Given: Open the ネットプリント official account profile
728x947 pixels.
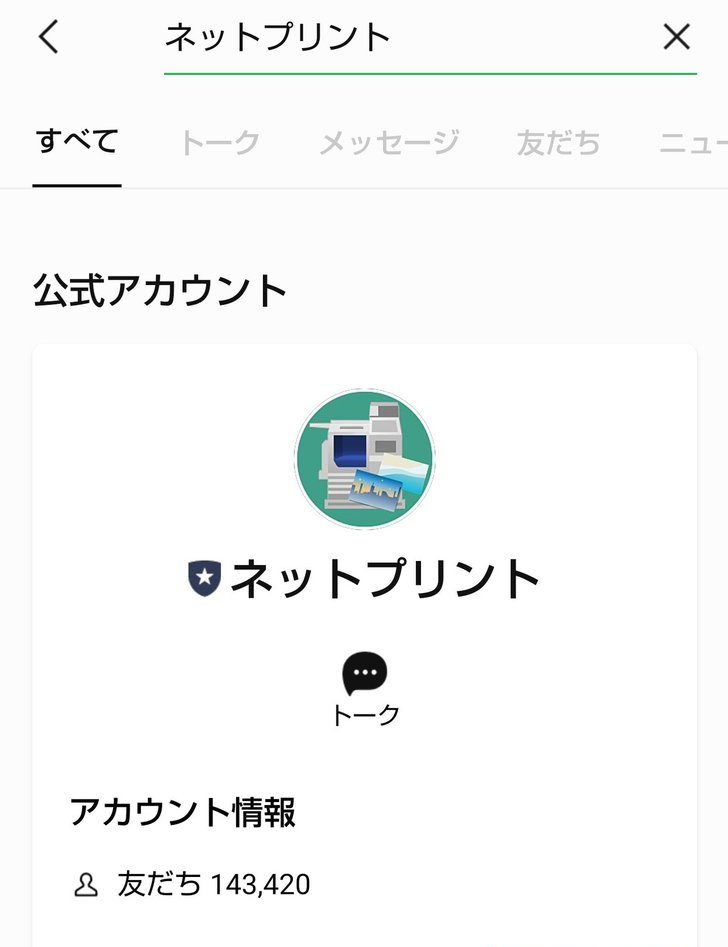Looking at the screenshot, I should 365,578.
